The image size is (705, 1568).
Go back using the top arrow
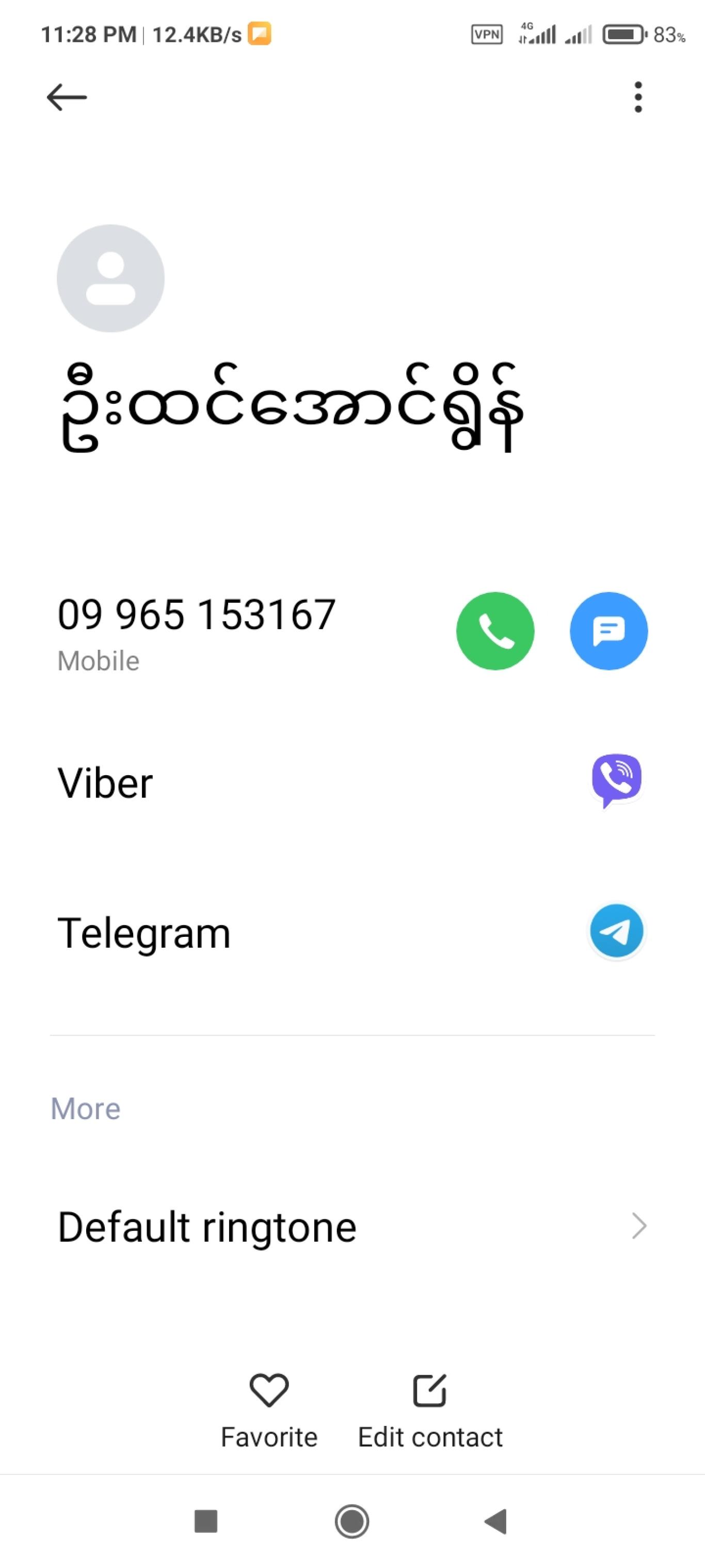click(x=67, y=98)
